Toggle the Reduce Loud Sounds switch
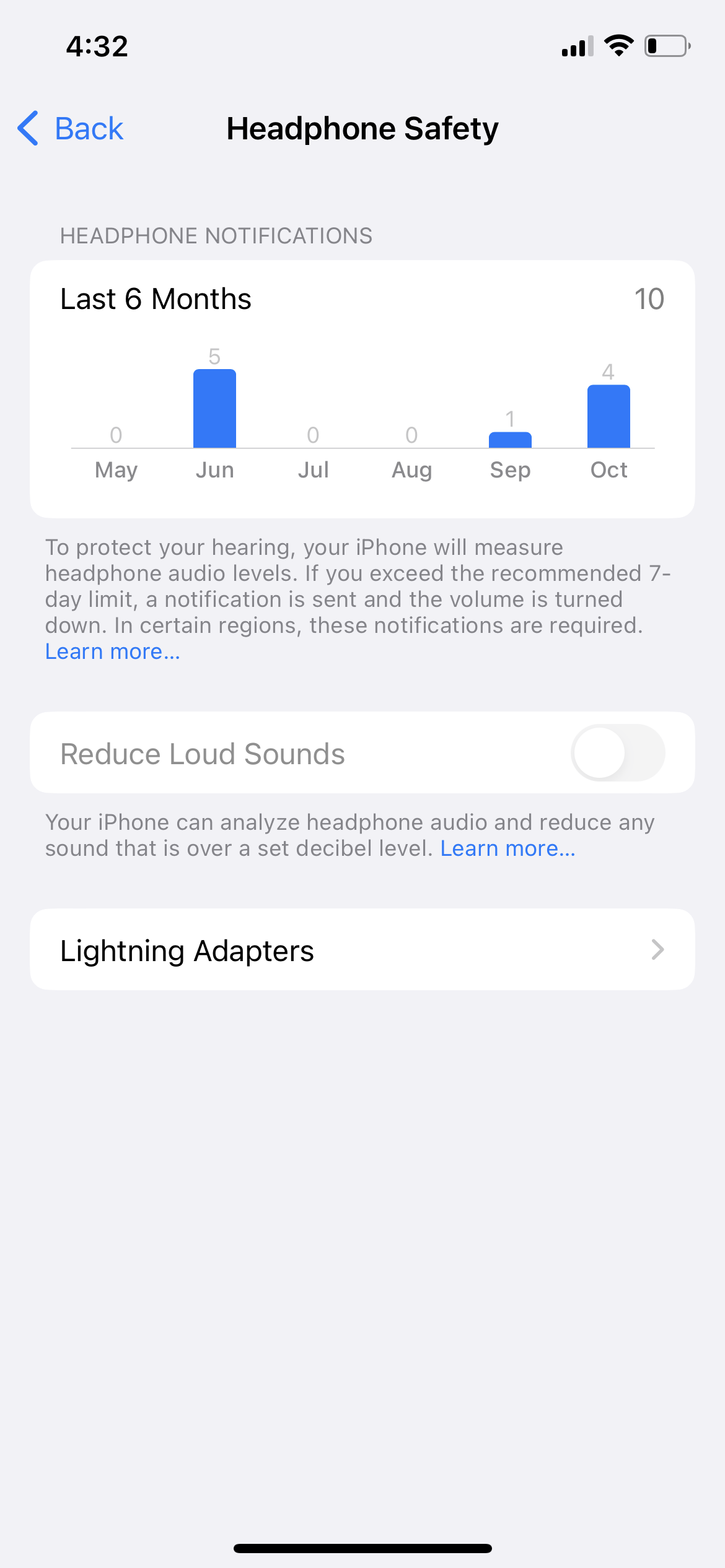This screenshot has width=725, height=1568. [x=617, y=753]
